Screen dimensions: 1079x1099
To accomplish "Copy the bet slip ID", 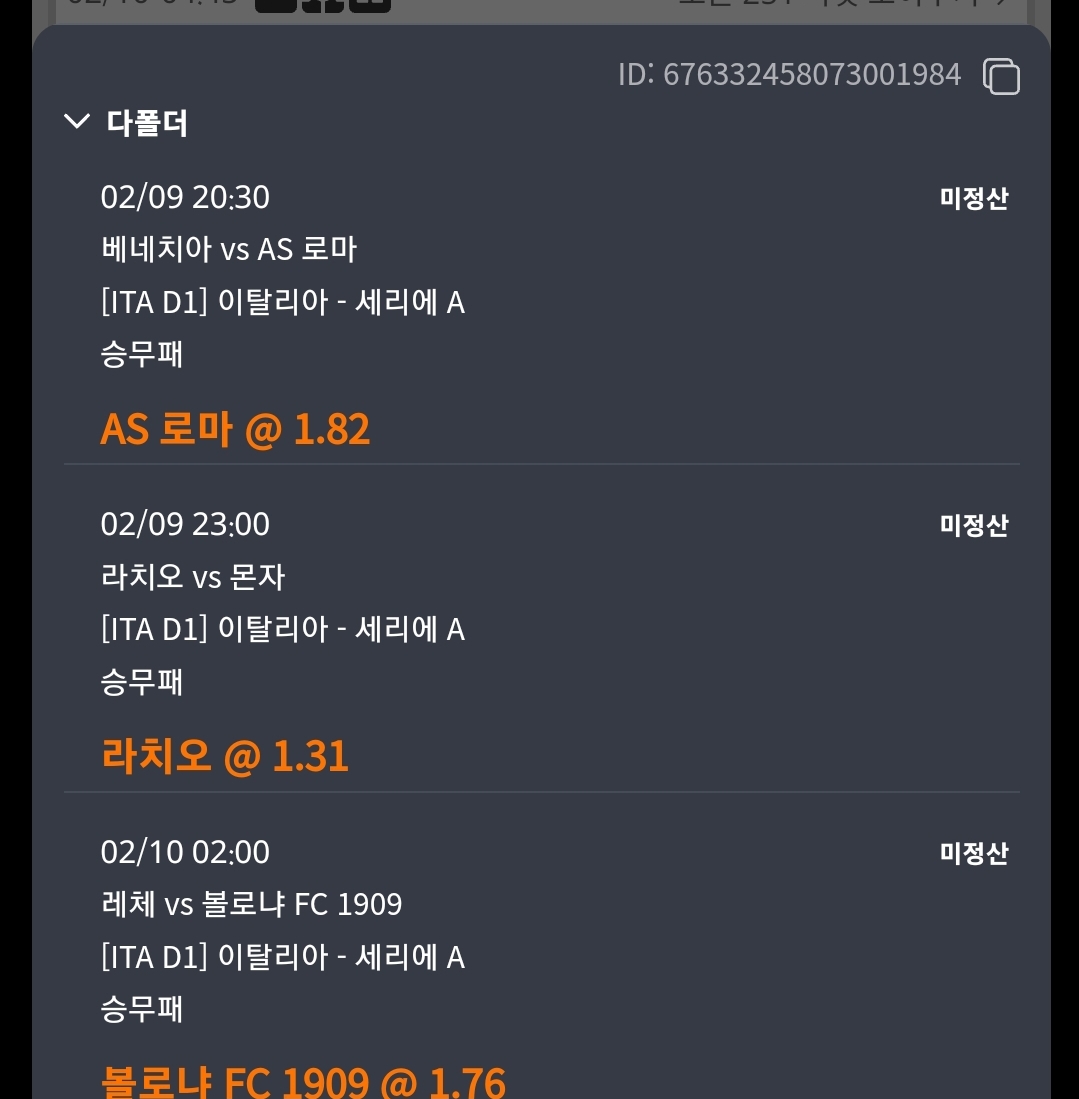I will (1001, 76).
